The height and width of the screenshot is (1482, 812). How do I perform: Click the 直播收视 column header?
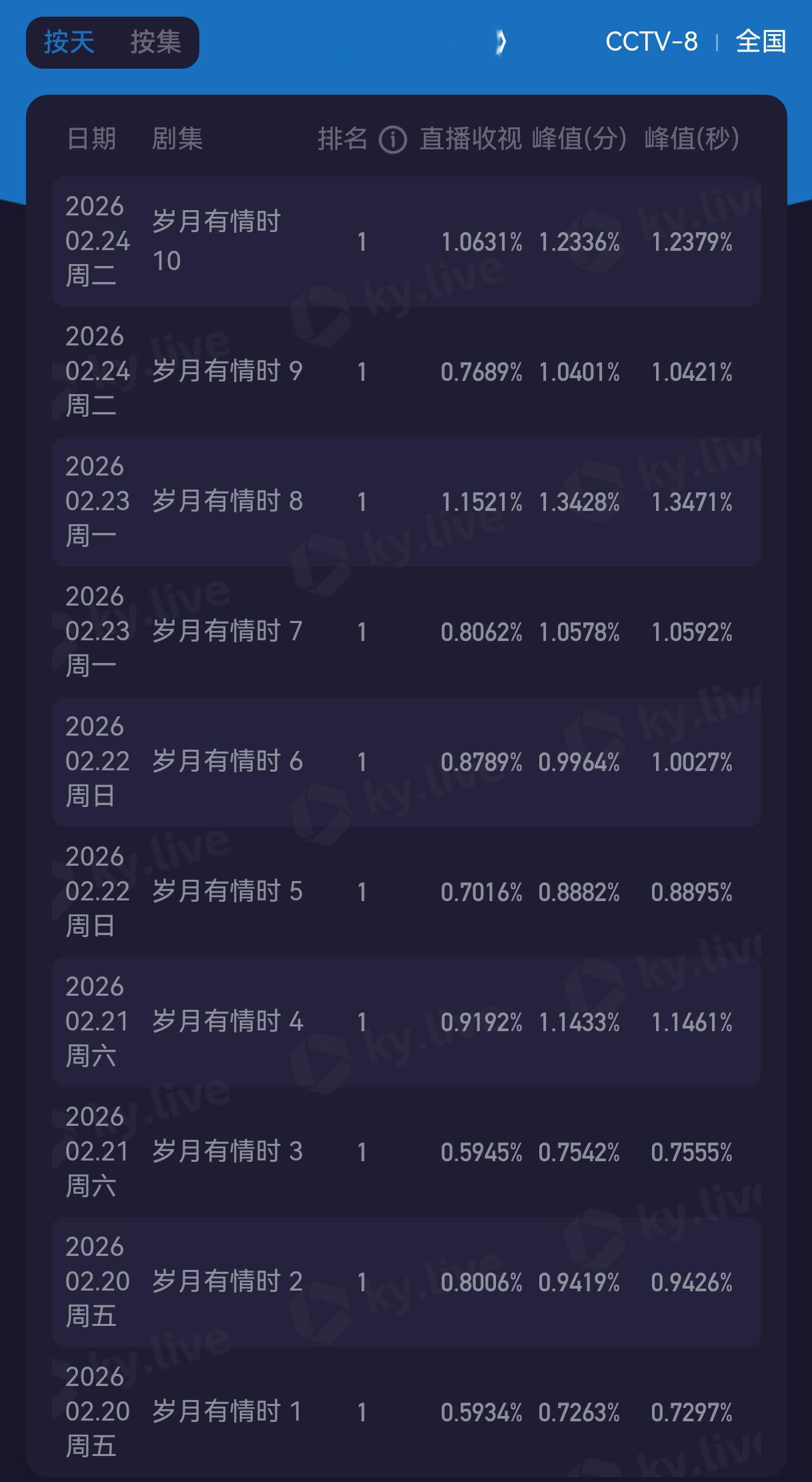pyautogui.click(x=469, y=139)
